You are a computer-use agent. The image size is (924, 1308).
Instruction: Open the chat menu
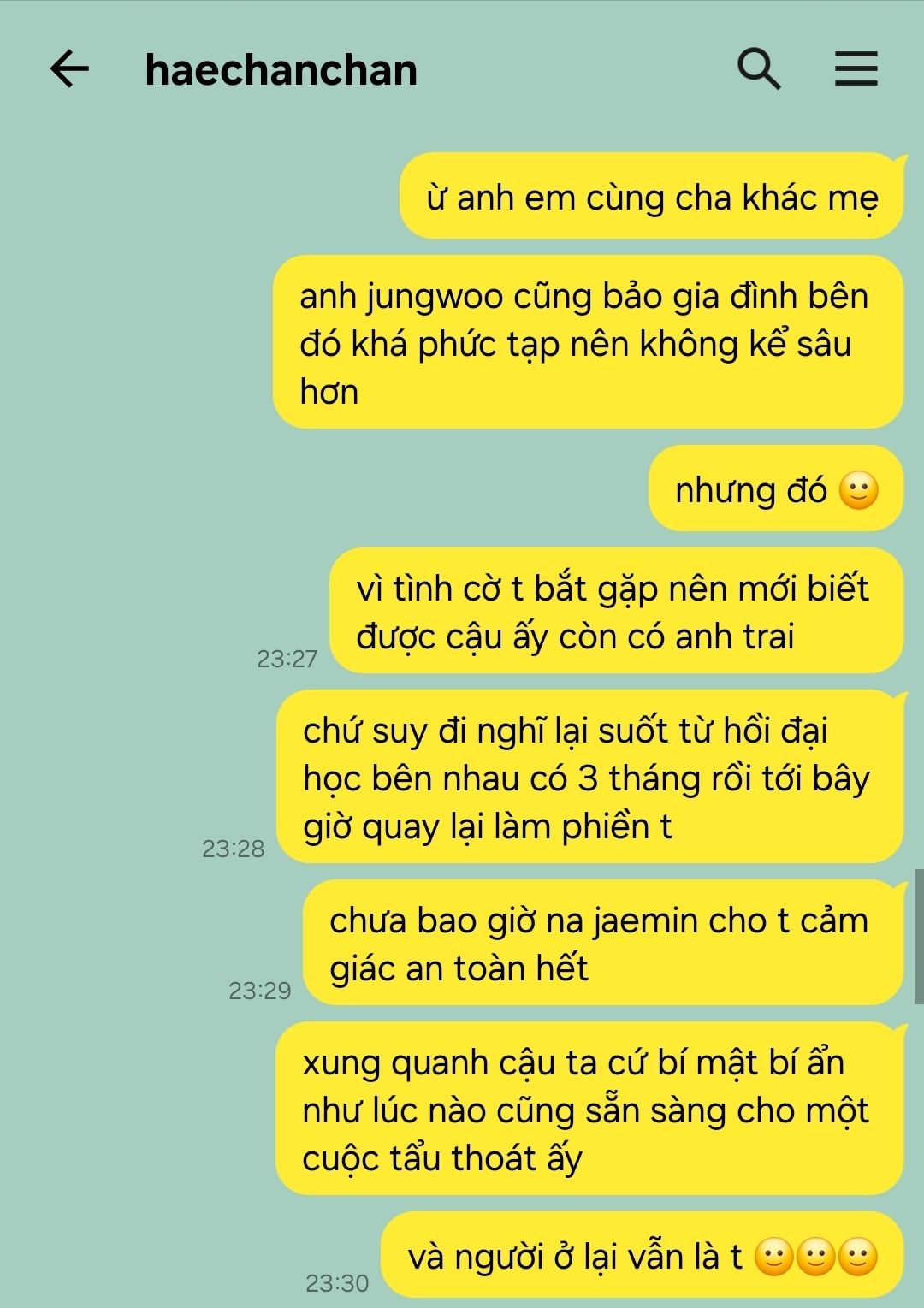click(856, 68)
